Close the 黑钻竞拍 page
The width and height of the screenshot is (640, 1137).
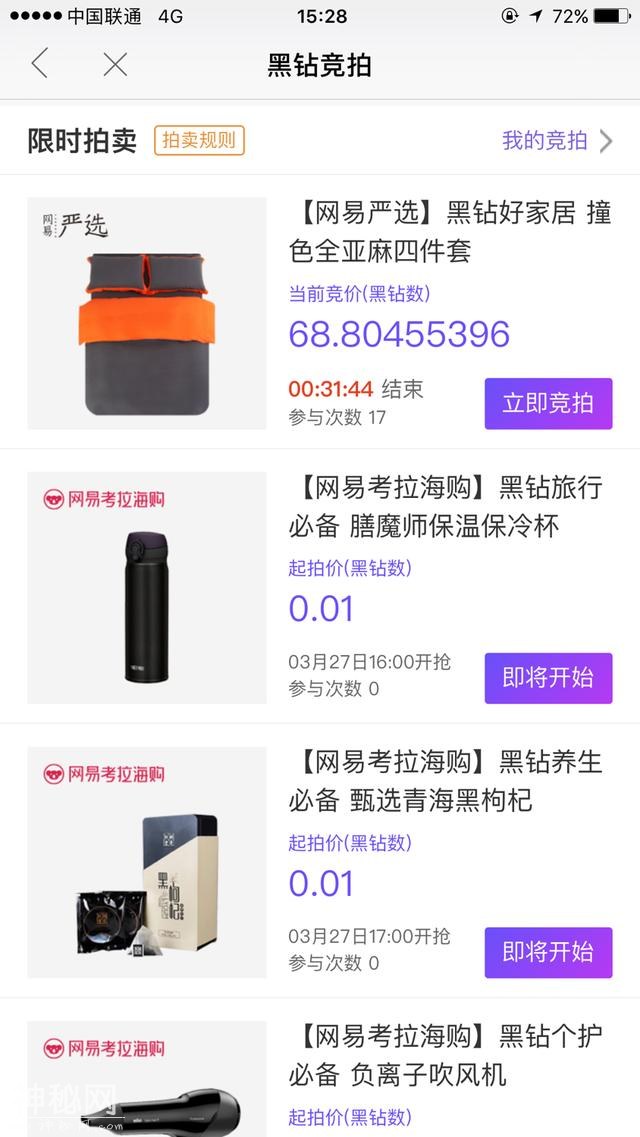tap(115, 65)
